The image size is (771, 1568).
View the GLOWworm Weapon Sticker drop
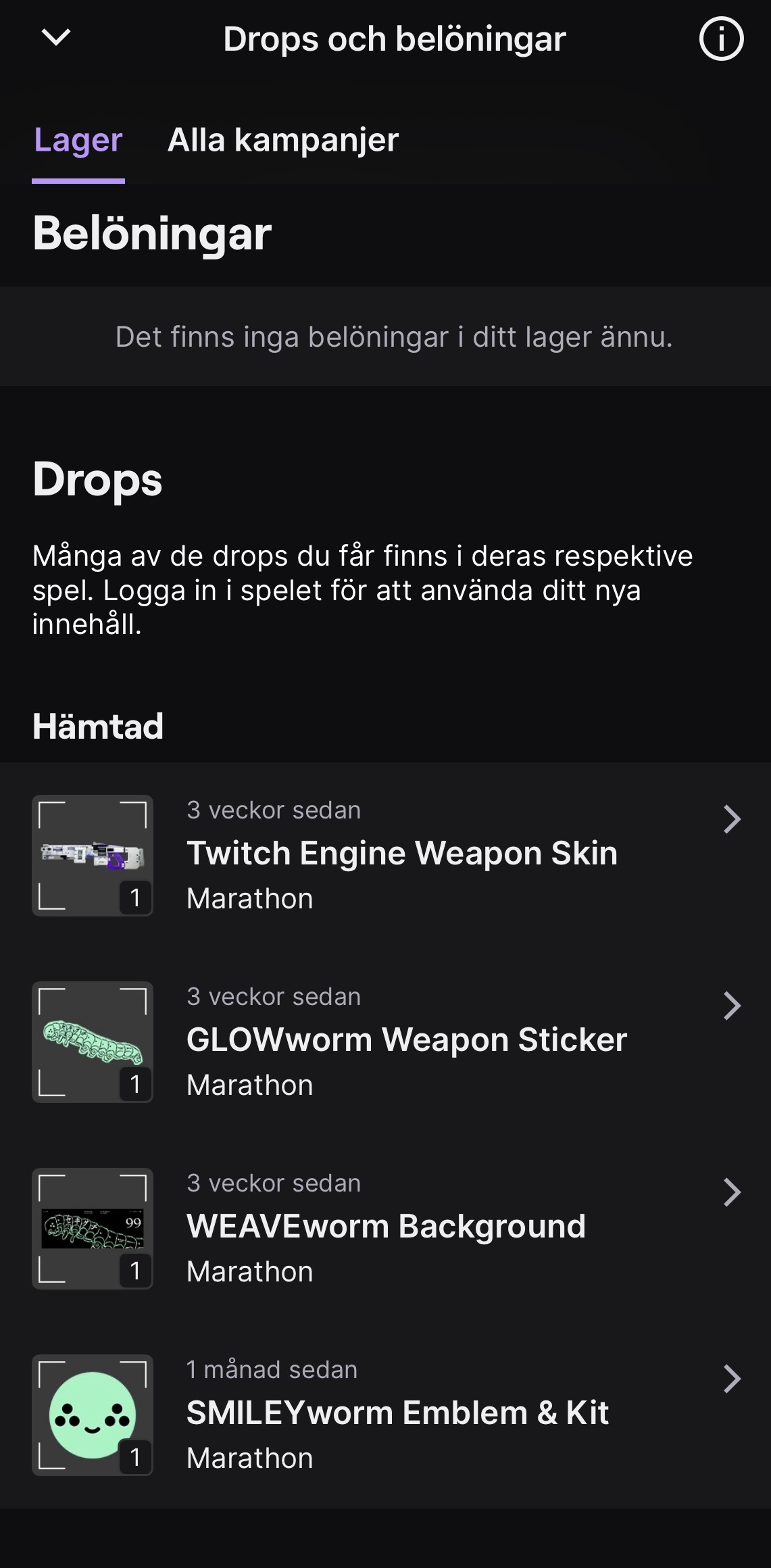[x=406, y=1041]
